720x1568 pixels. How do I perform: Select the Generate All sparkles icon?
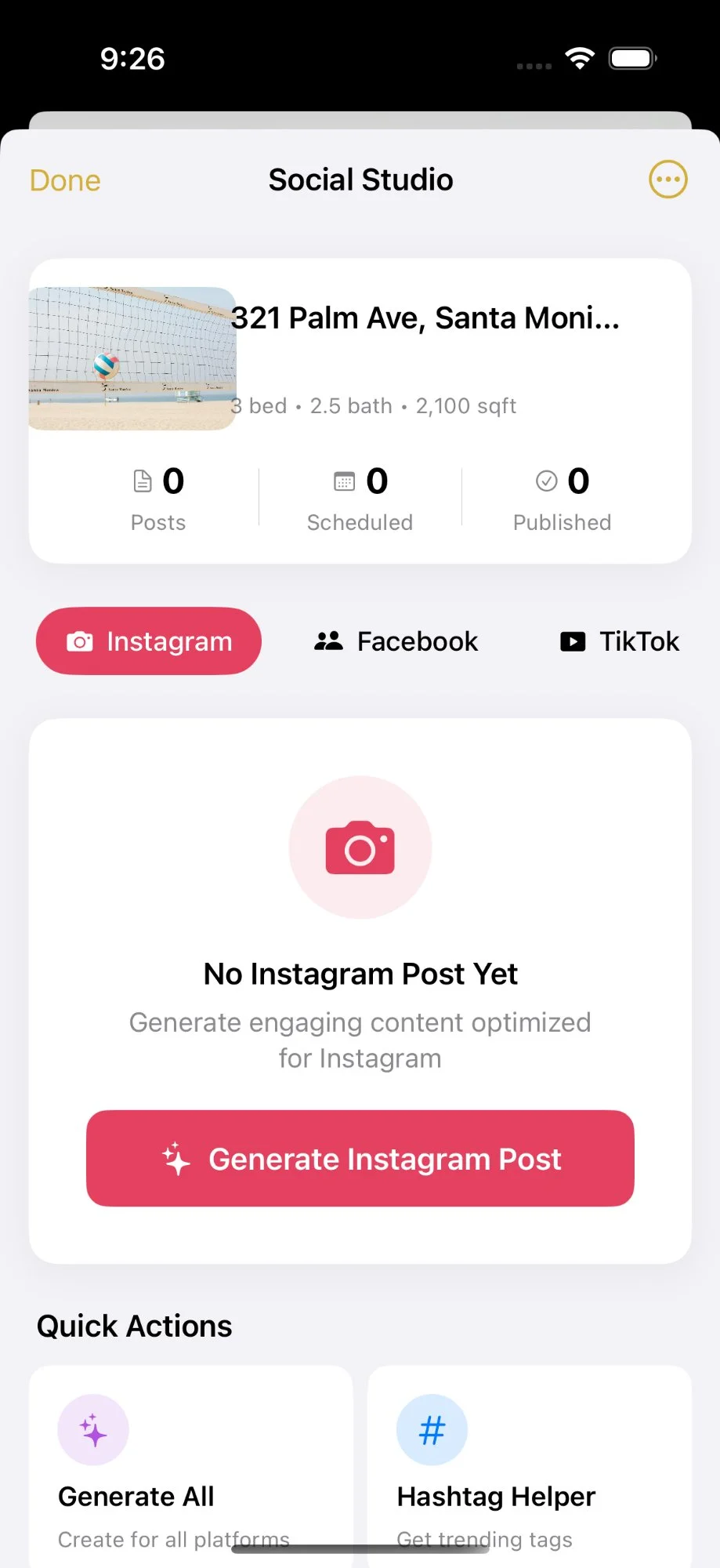click(92, 1428)
